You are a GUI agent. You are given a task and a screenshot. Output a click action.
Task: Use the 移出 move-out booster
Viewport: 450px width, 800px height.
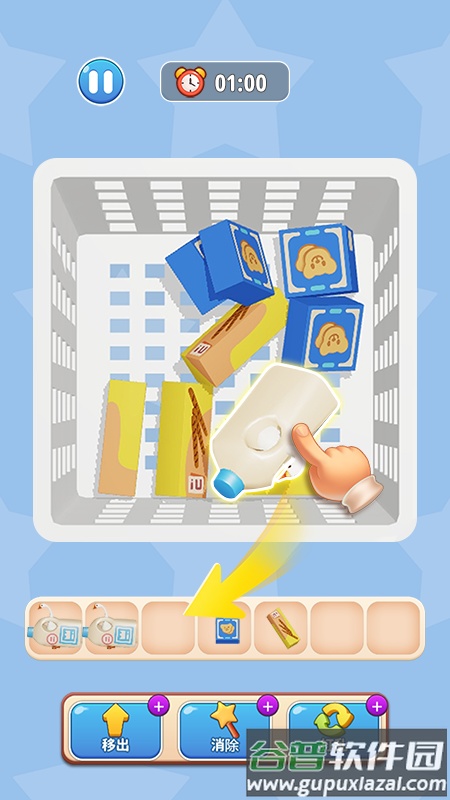coord(116,731)
